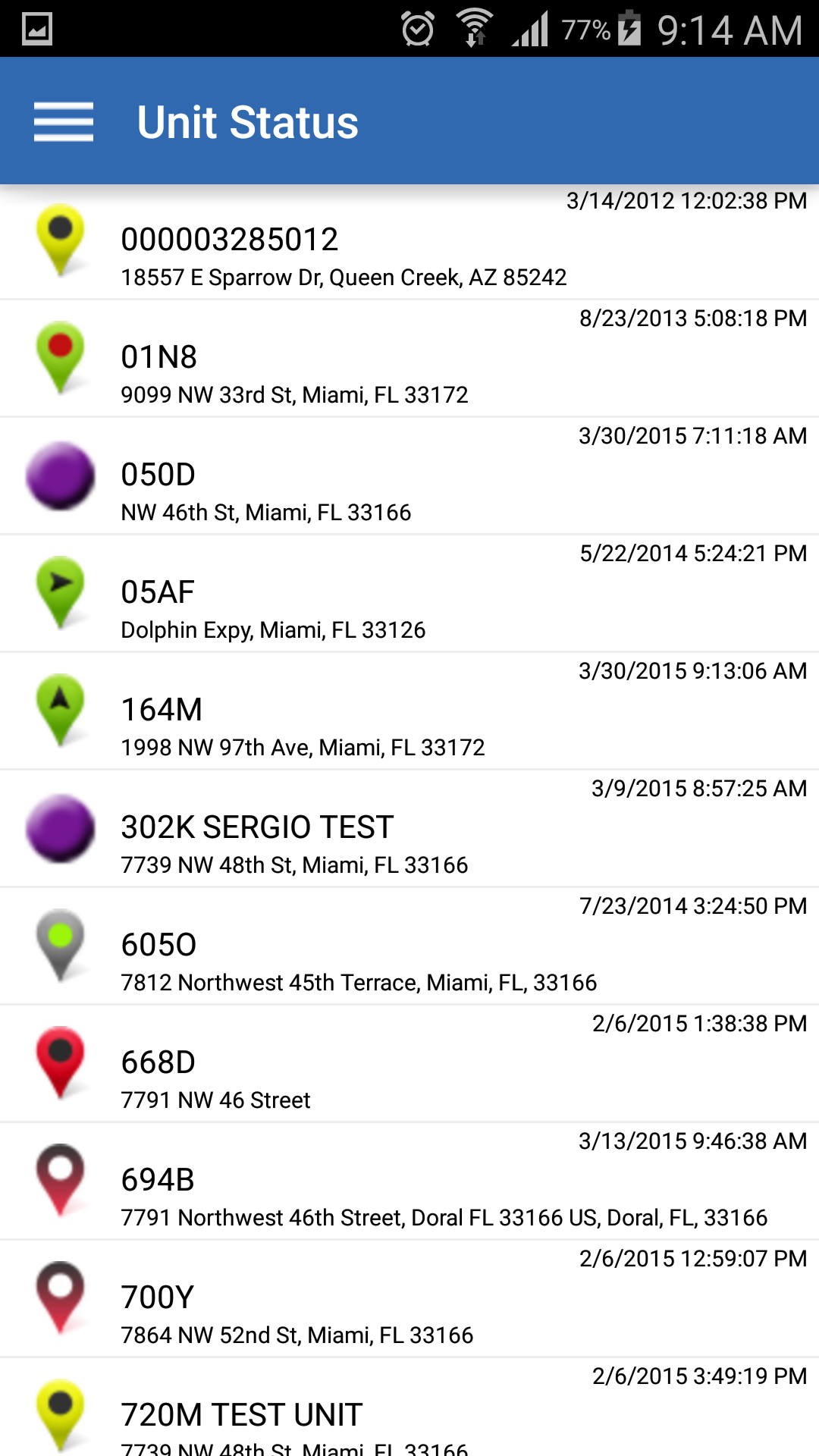Image resolution: width=819 pixels, height=1456 pixels.
Task: Open unit 050D details
Action: (x=409, y=476)
